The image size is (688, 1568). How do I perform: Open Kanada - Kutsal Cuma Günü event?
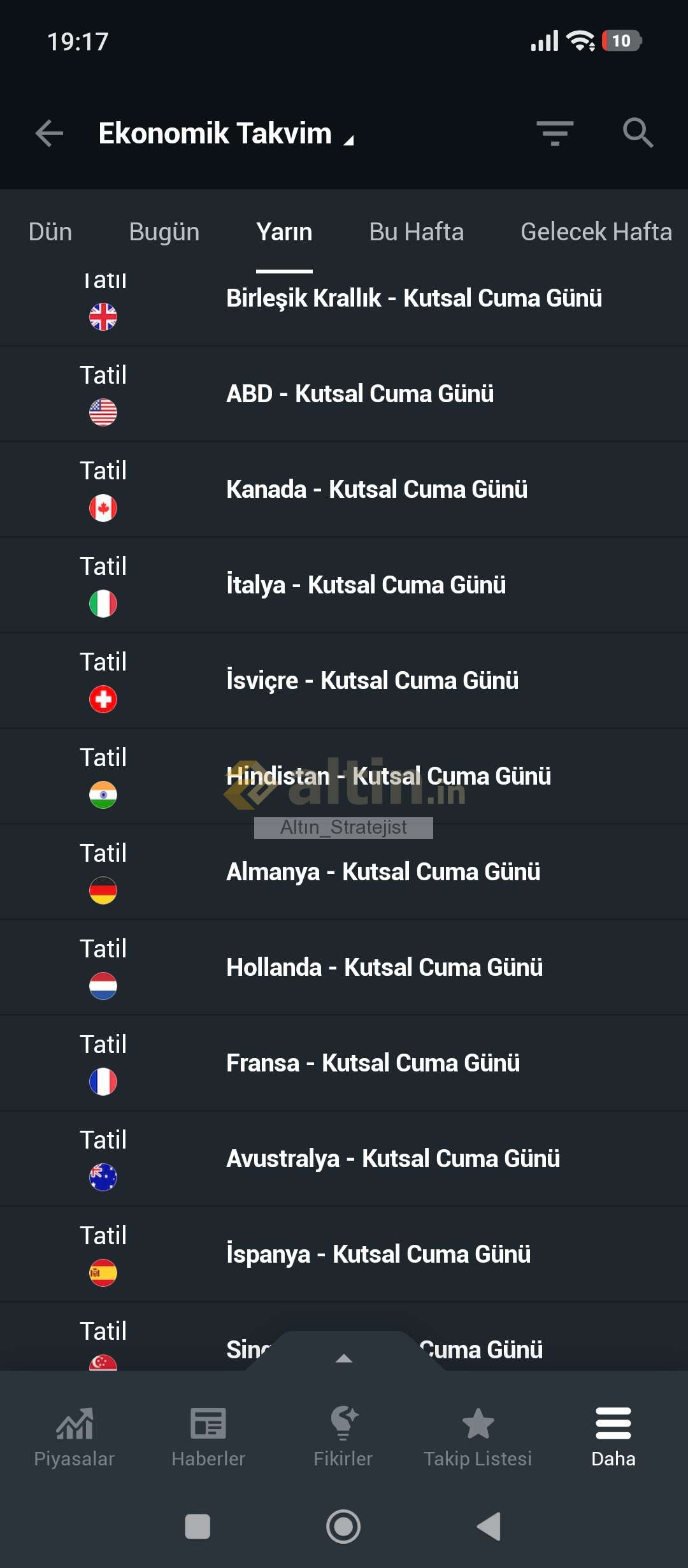click(376, 490)
